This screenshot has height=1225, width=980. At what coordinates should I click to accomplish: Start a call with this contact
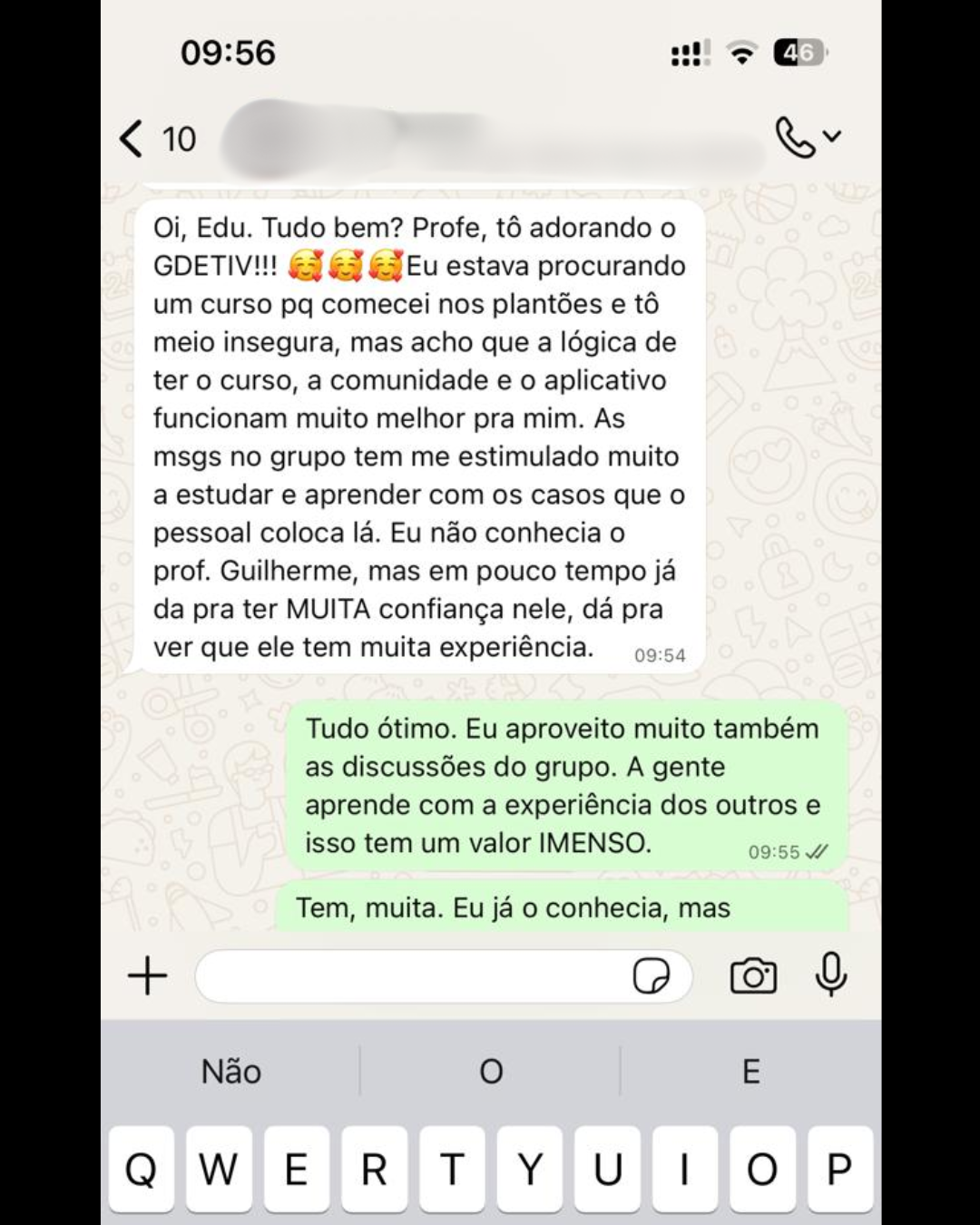point(796,138)
